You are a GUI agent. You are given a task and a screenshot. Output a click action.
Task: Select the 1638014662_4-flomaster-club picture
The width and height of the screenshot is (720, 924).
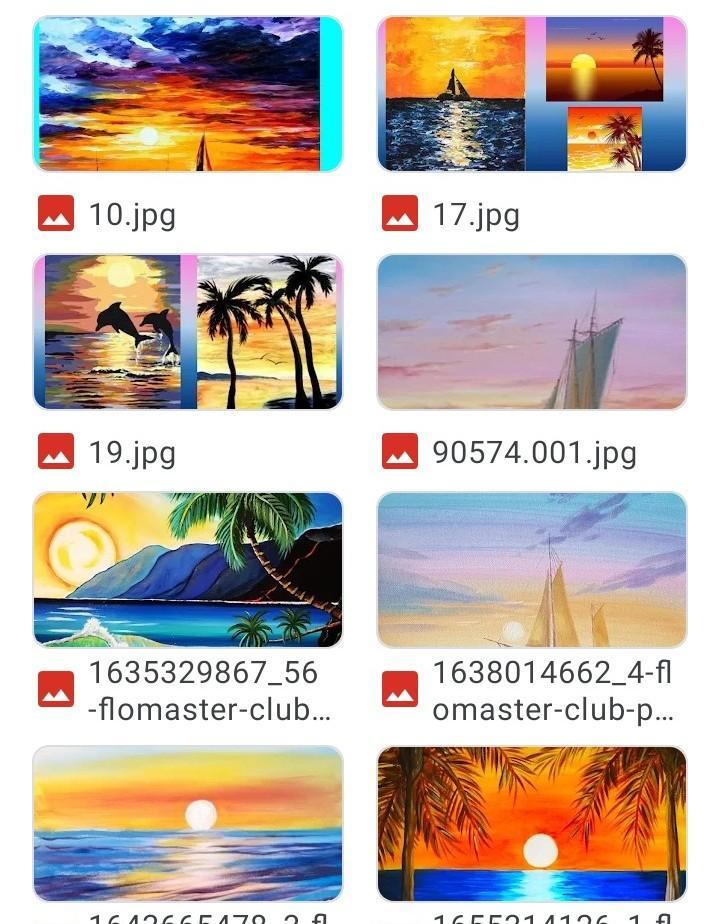(531, 570)
